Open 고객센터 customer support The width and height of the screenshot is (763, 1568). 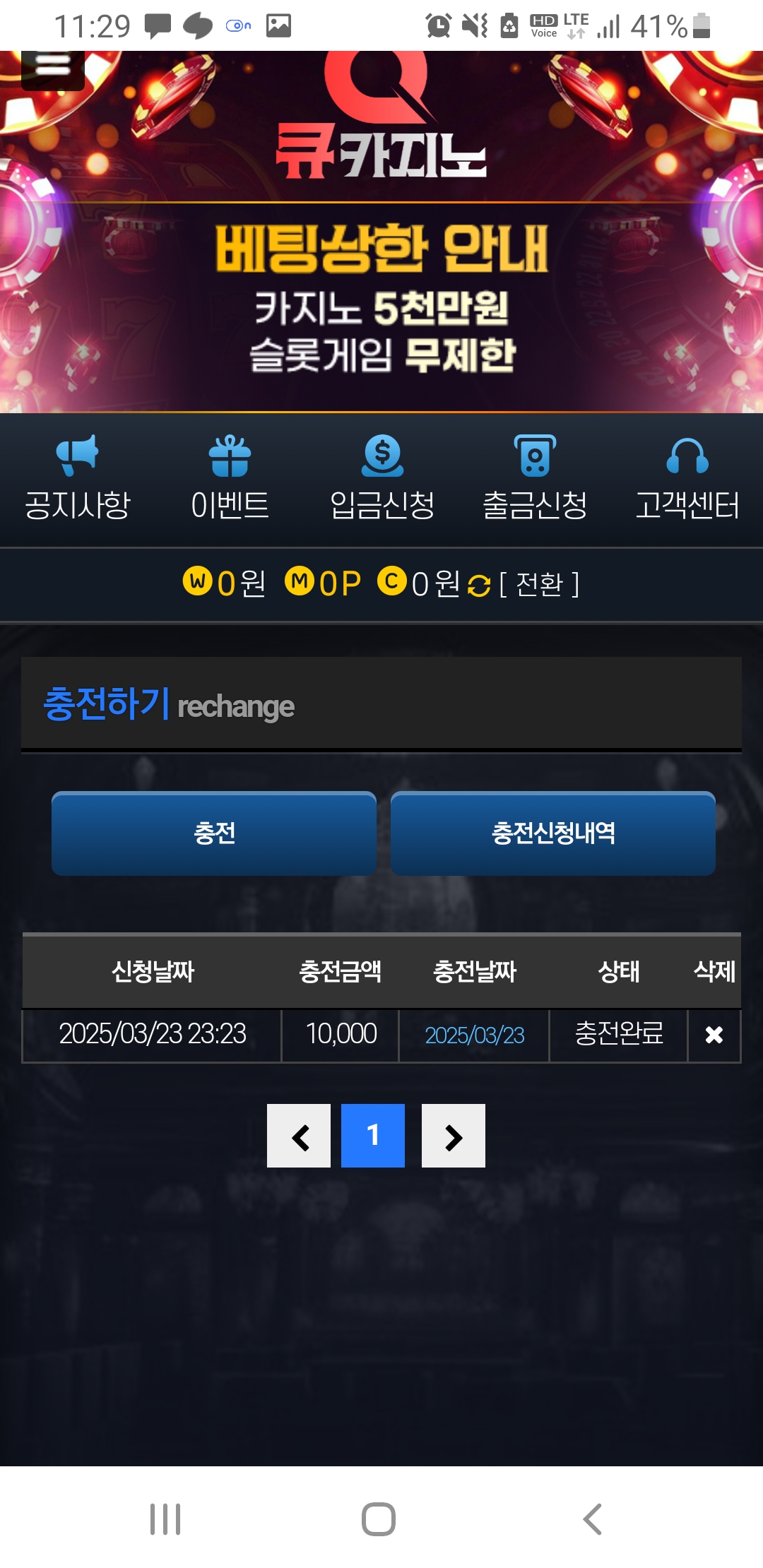click(687, 478)
